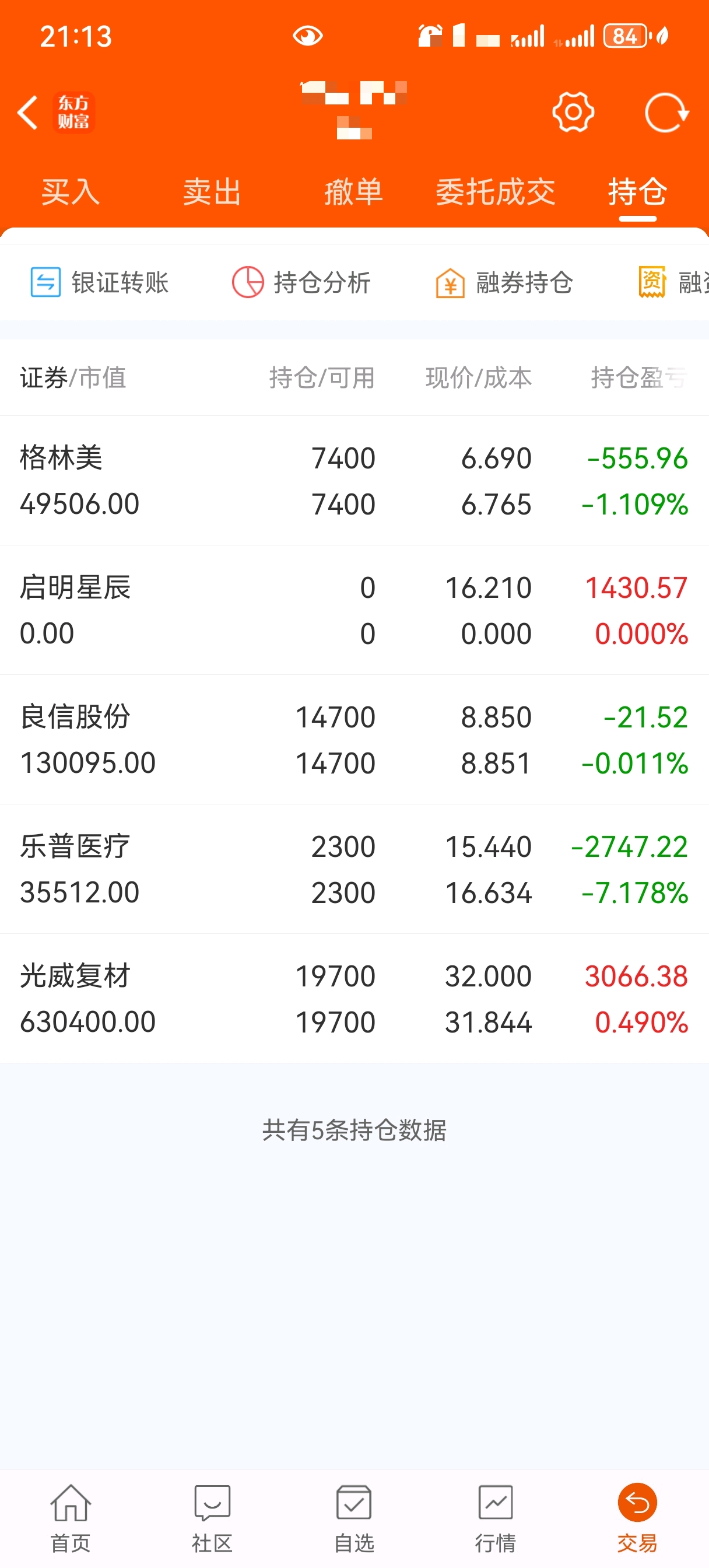Refresh the holdings data
Image resolution: width=709 pixels, height=1568 pixels.
(666, 113)
